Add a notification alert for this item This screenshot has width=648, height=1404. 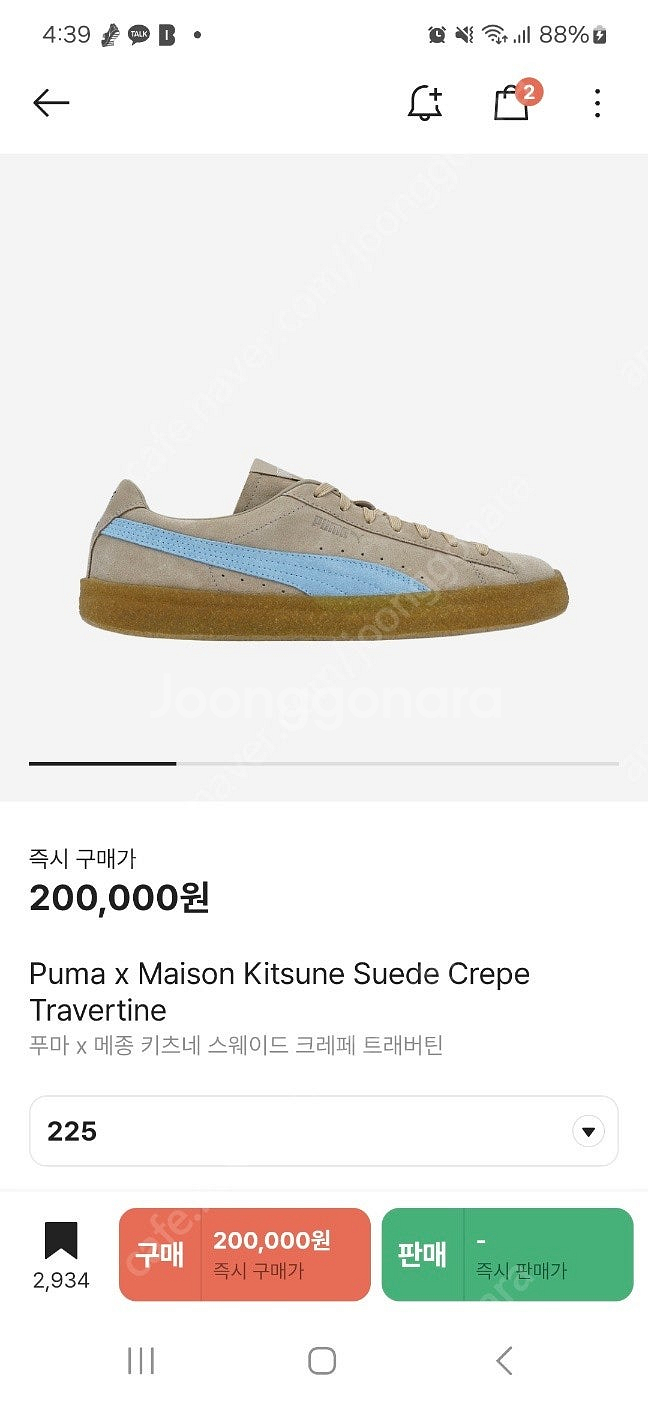click(x=425, y=103)
